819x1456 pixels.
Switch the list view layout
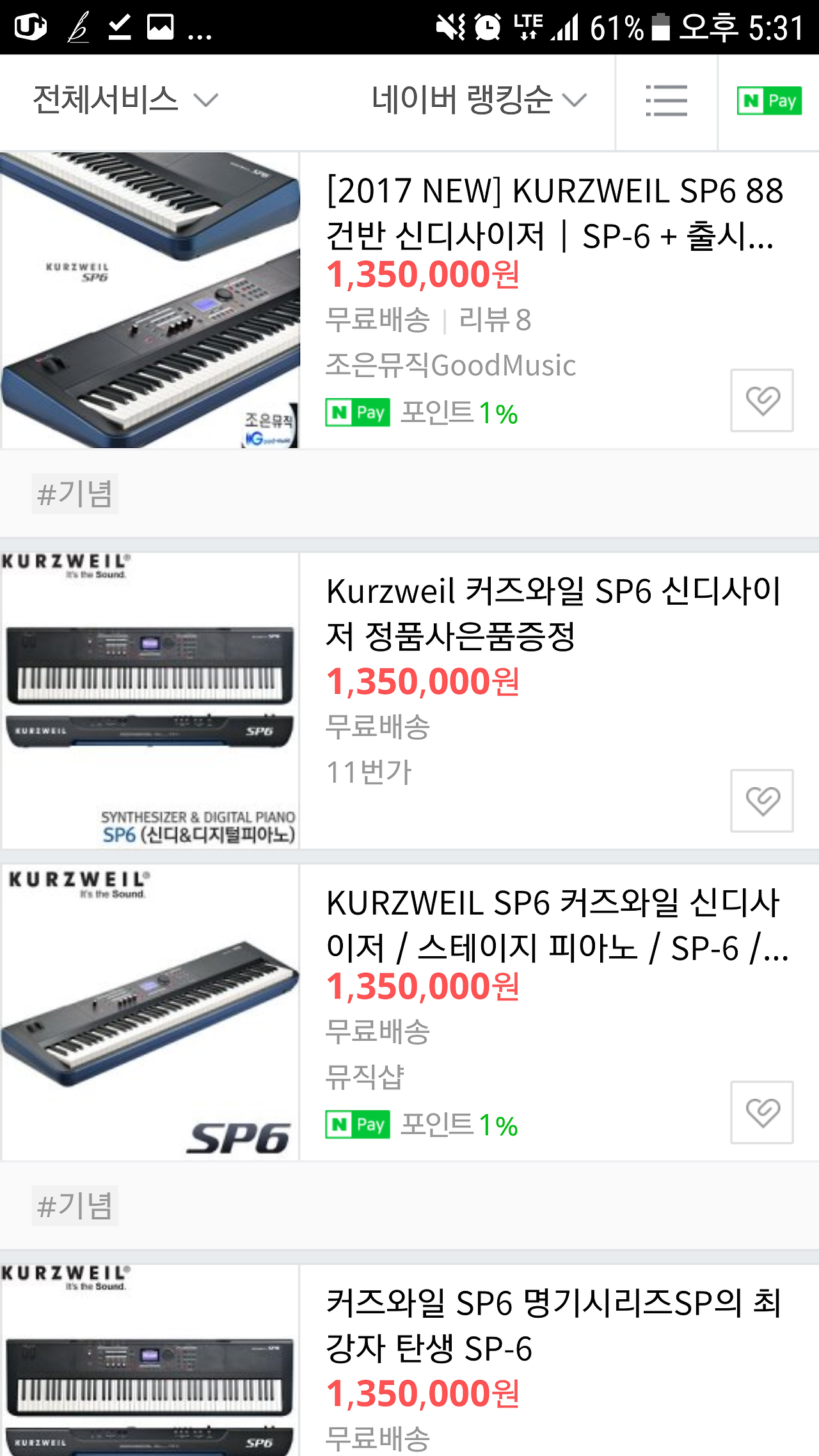click(666, 101)
